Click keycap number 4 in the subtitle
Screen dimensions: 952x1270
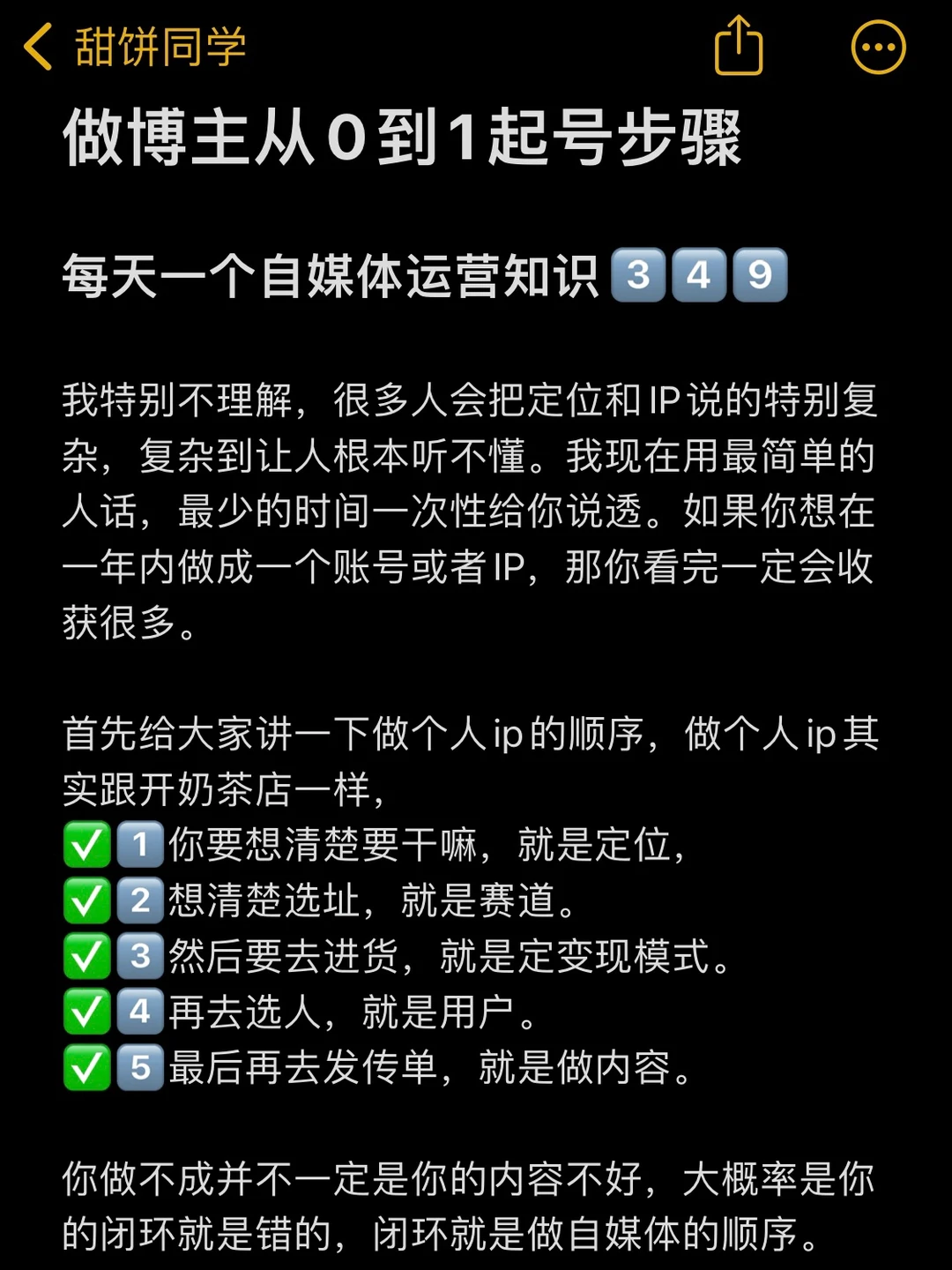pyautogui.click(x=699, y=278)
